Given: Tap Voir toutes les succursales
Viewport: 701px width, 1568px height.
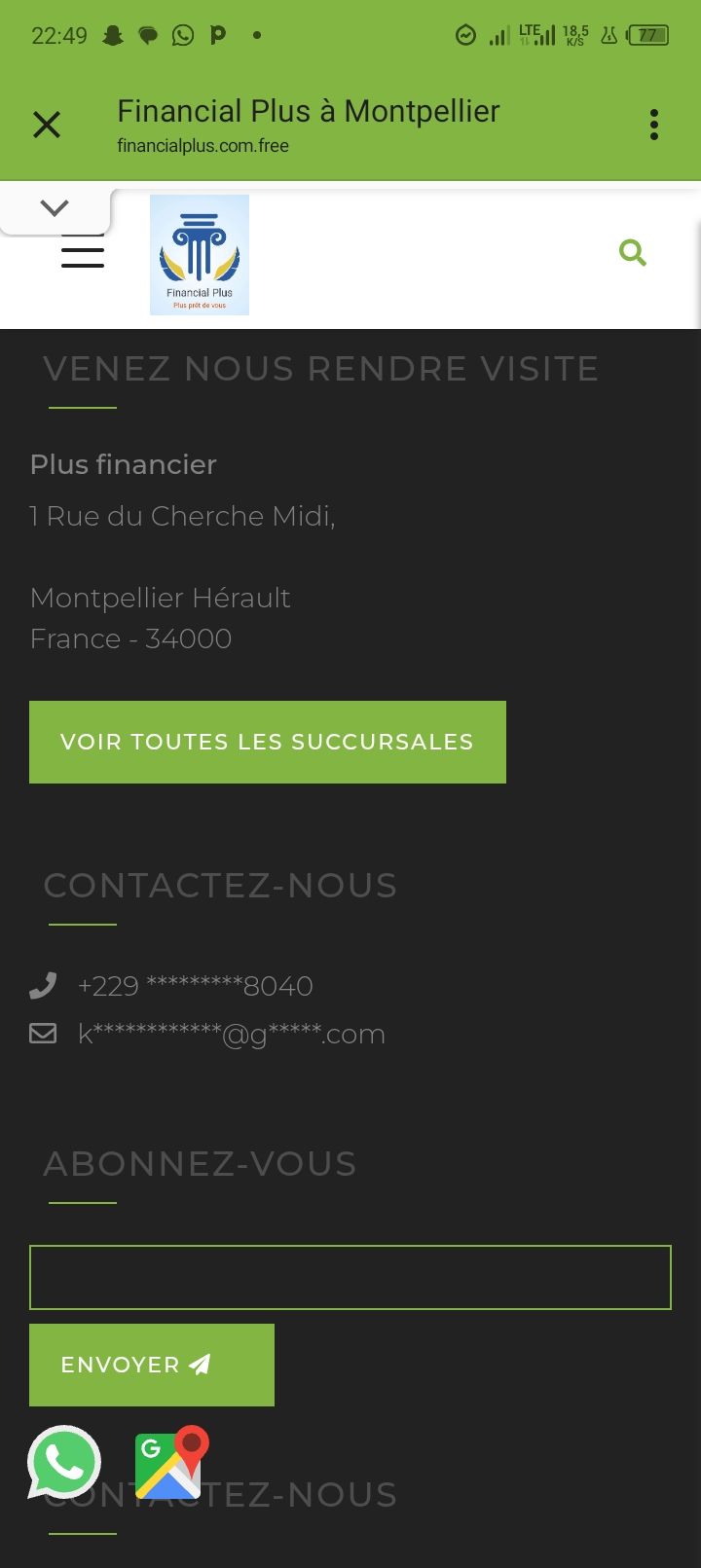Looking at the screenshot, I should [268, 742].
